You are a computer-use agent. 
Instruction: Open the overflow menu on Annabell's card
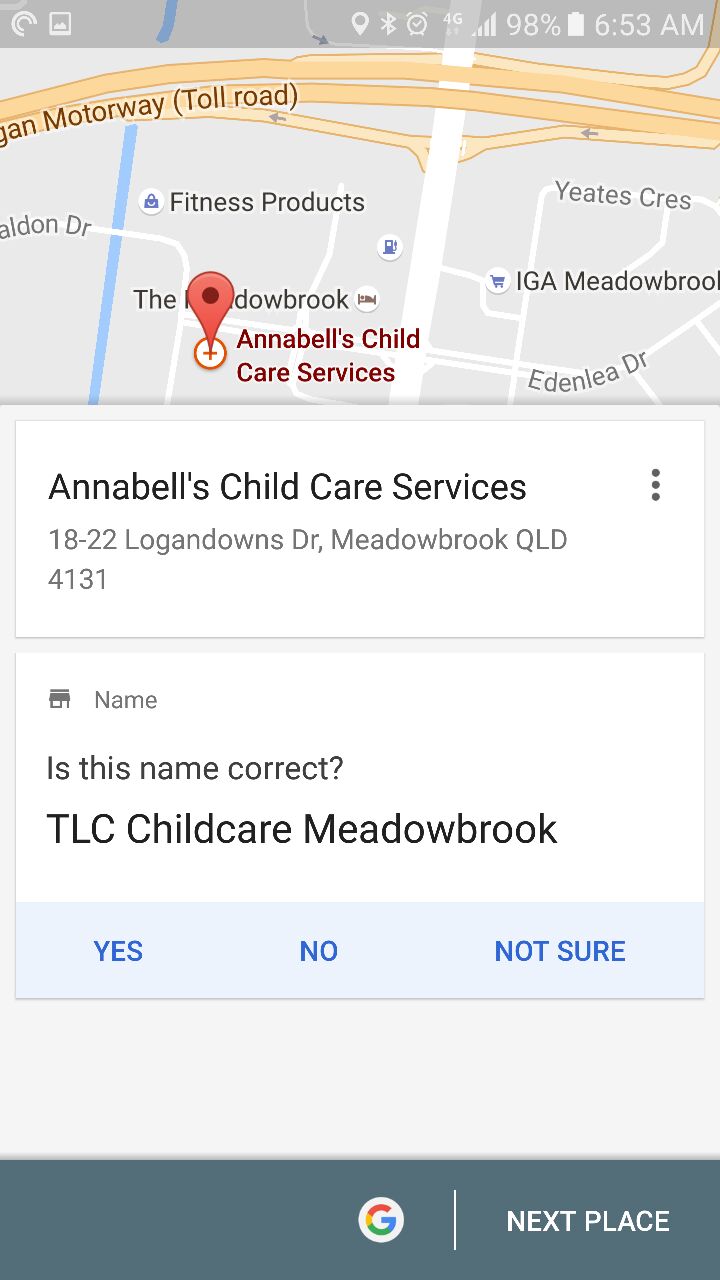click(656, 485)
